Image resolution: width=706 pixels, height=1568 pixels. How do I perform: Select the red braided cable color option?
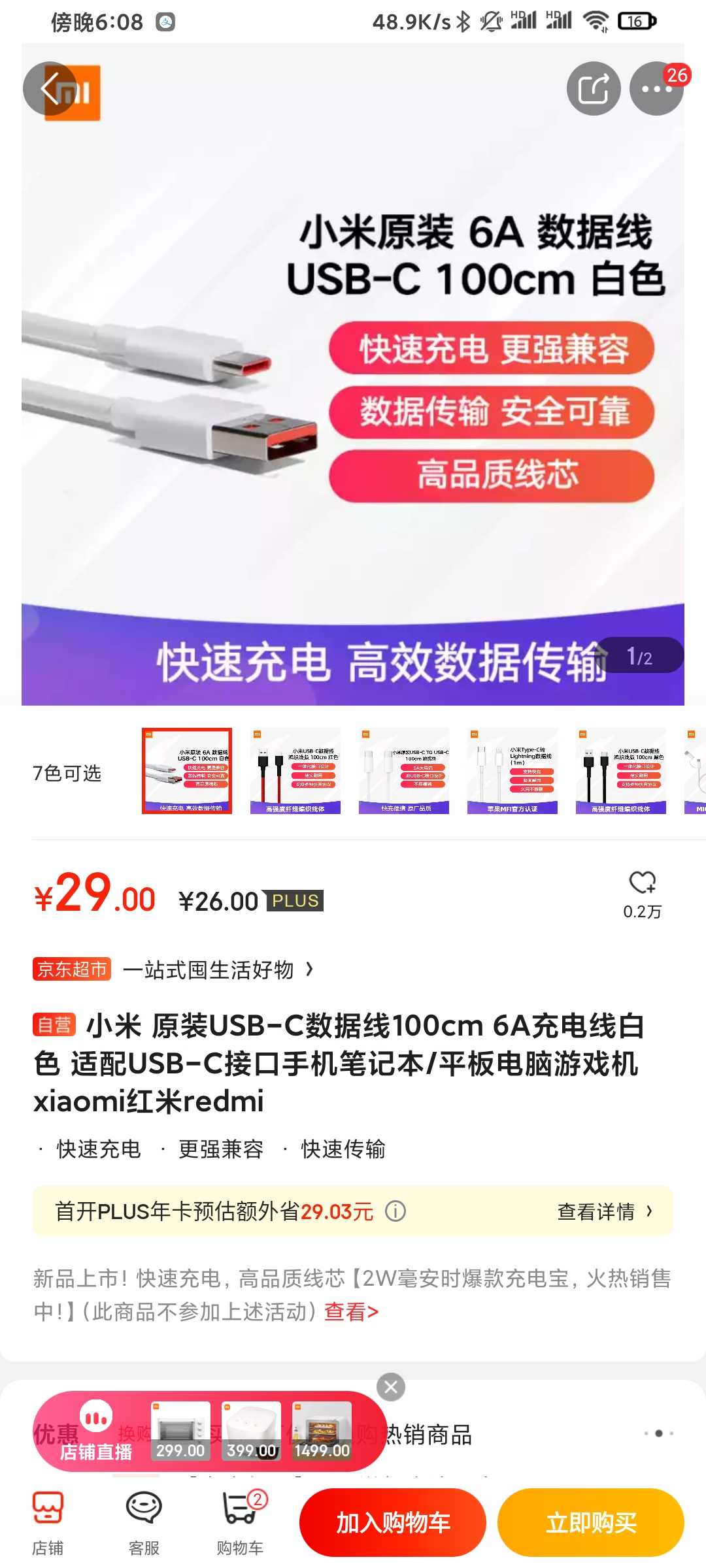295,771
